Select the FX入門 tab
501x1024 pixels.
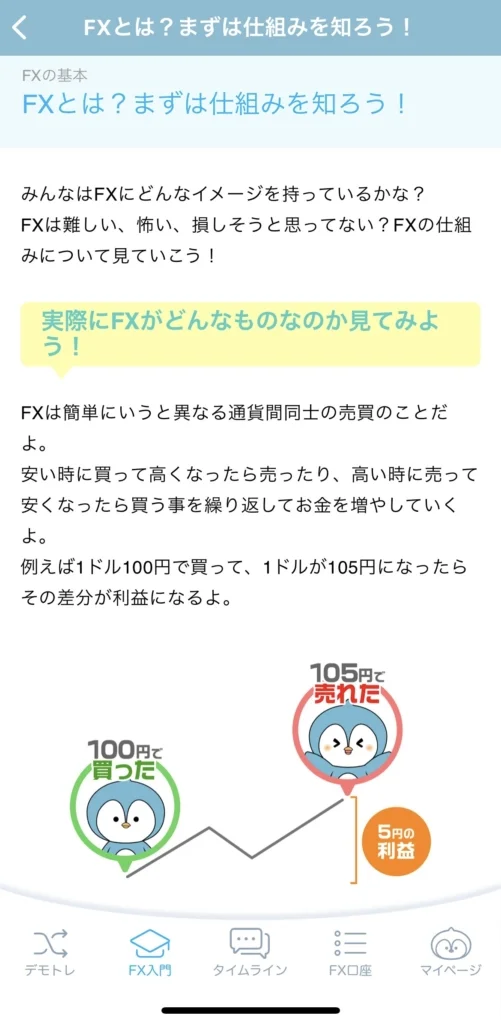(x=150, y=952)
